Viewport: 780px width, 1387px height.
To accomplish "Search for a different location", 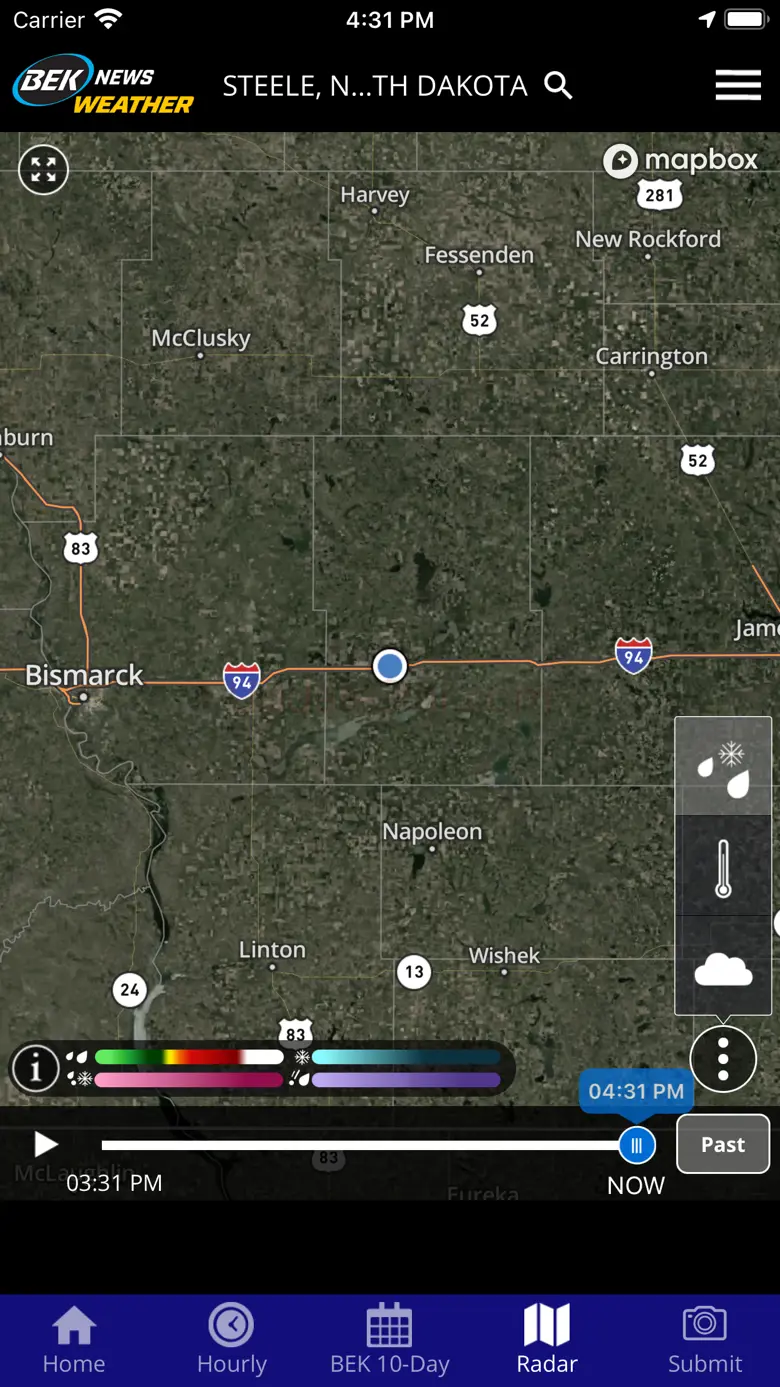I will [558, 86].
